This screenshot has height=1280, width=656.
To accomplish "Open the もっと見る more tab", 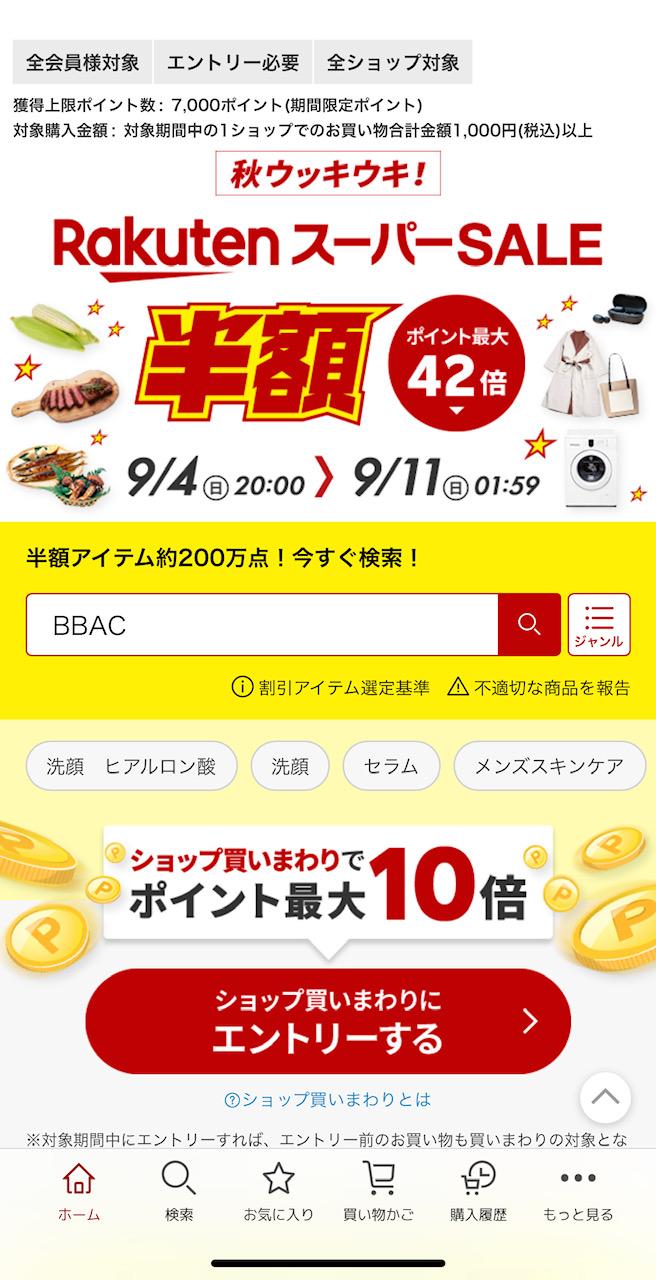I will [578, 1192].
